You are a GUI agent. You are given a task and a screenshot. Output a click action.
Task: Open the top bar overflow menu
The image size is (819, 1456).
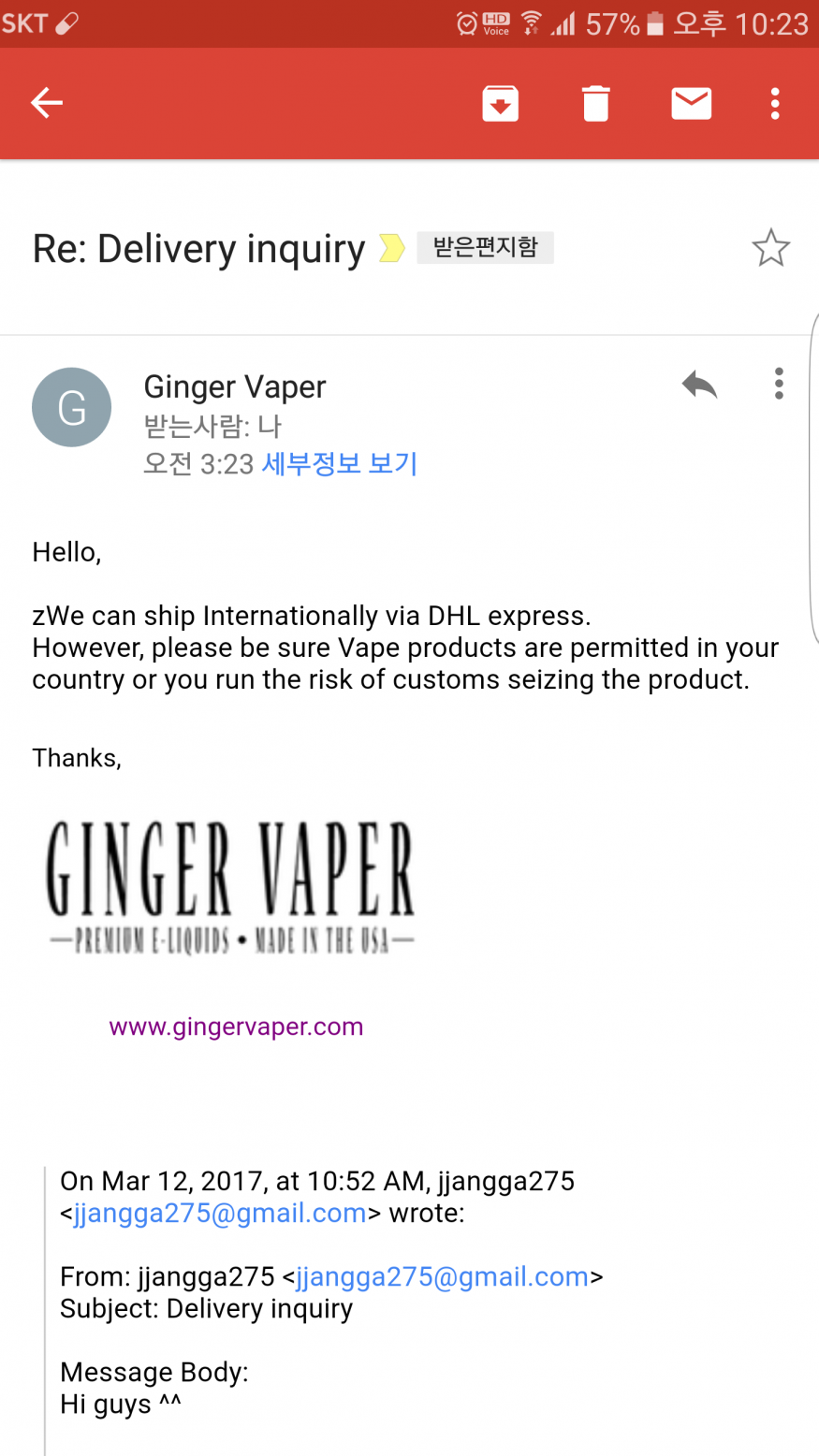775,103
